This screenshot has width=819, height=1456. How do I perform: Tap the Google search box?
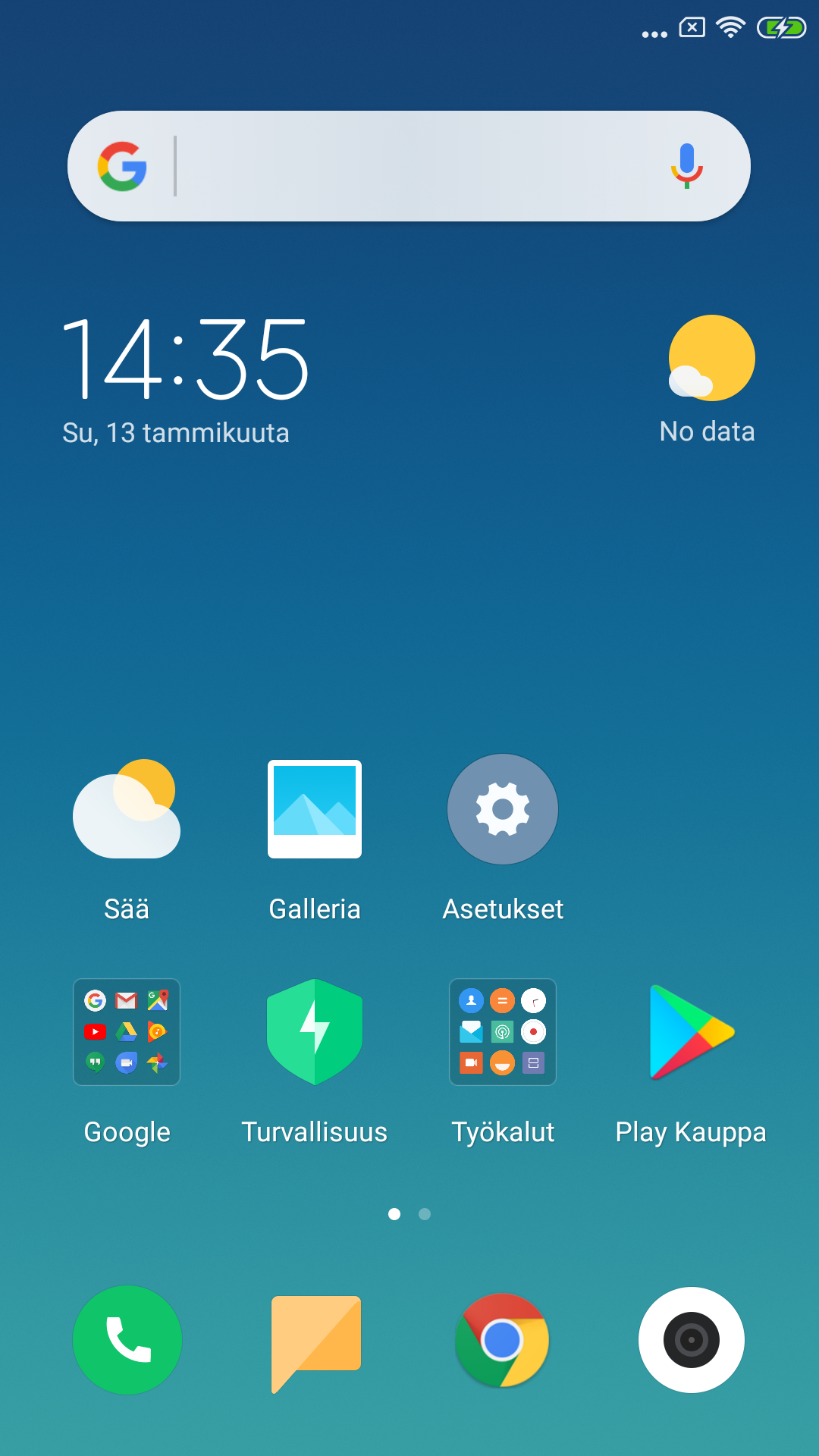click(x=409, y=166)
